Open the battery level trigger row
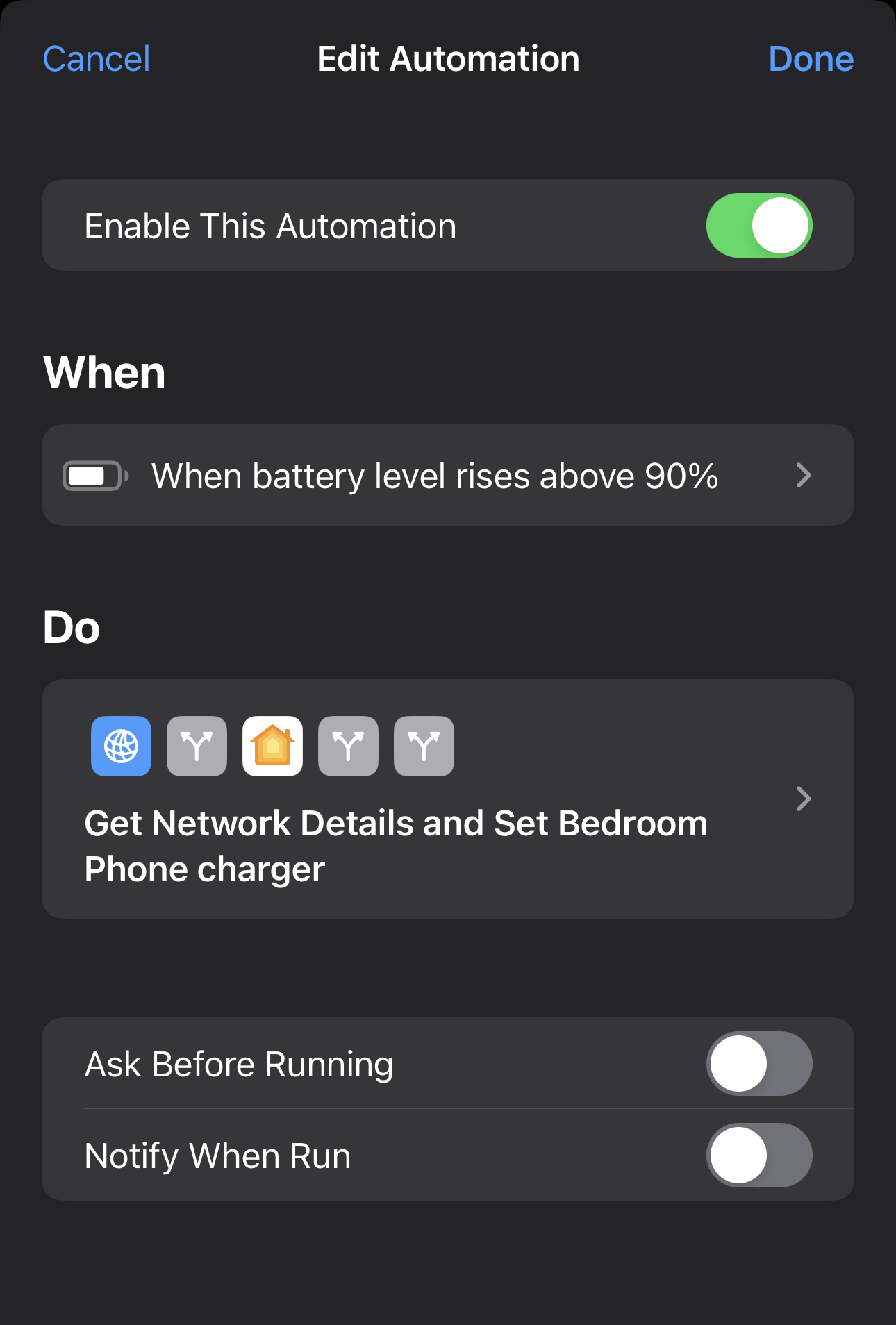Image resolution: width=896 pixels, height=1325 pixels. point(447,476)
